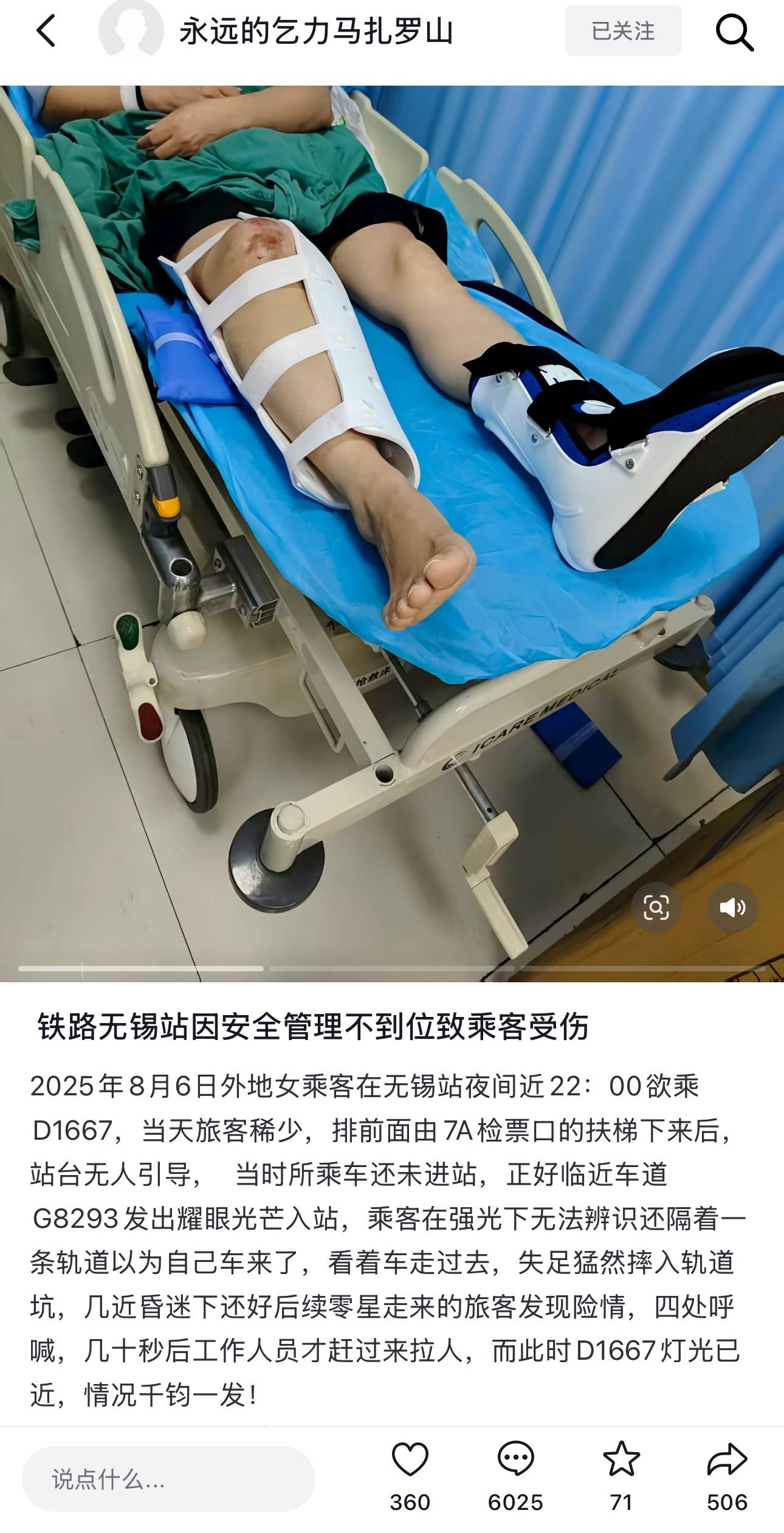Share this post with the arrow icon

coord(727,1459)
